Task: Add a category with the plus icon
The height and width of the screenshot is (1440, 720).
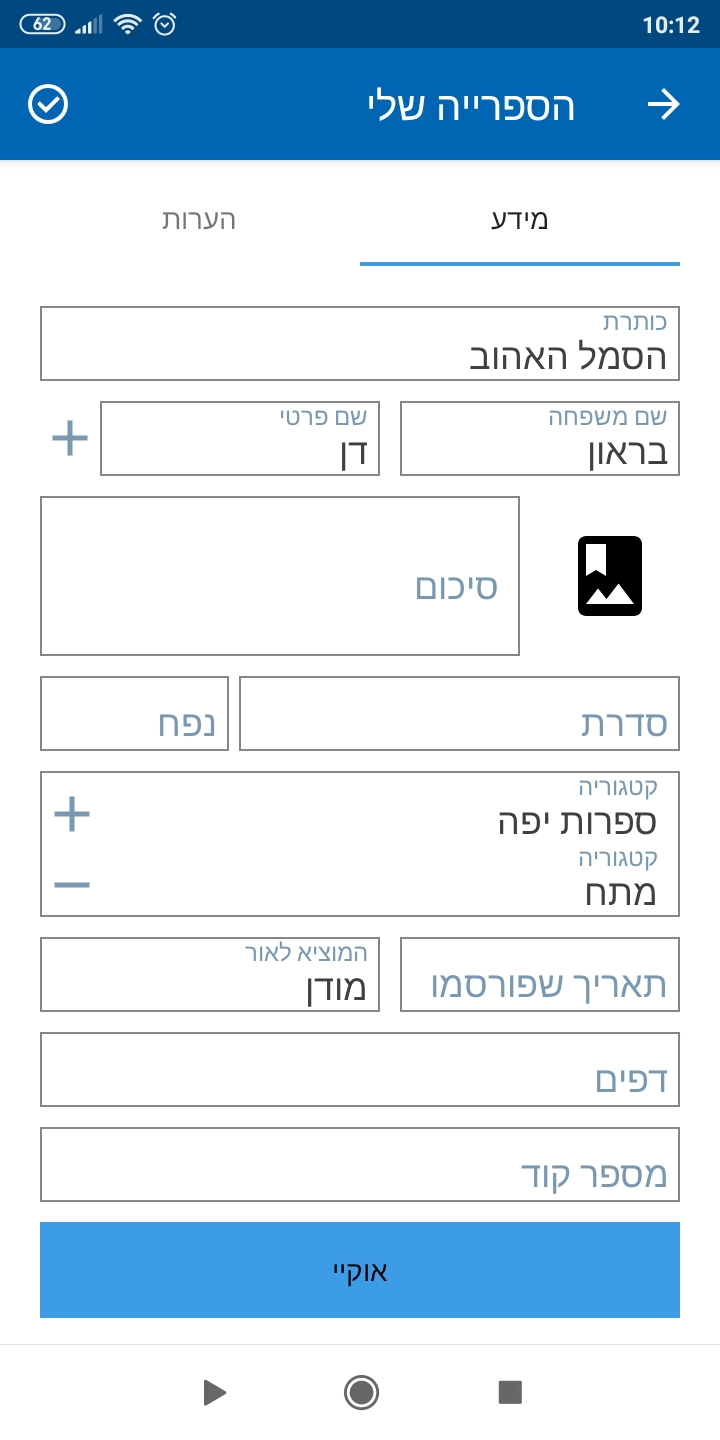Action: (72, 814)
